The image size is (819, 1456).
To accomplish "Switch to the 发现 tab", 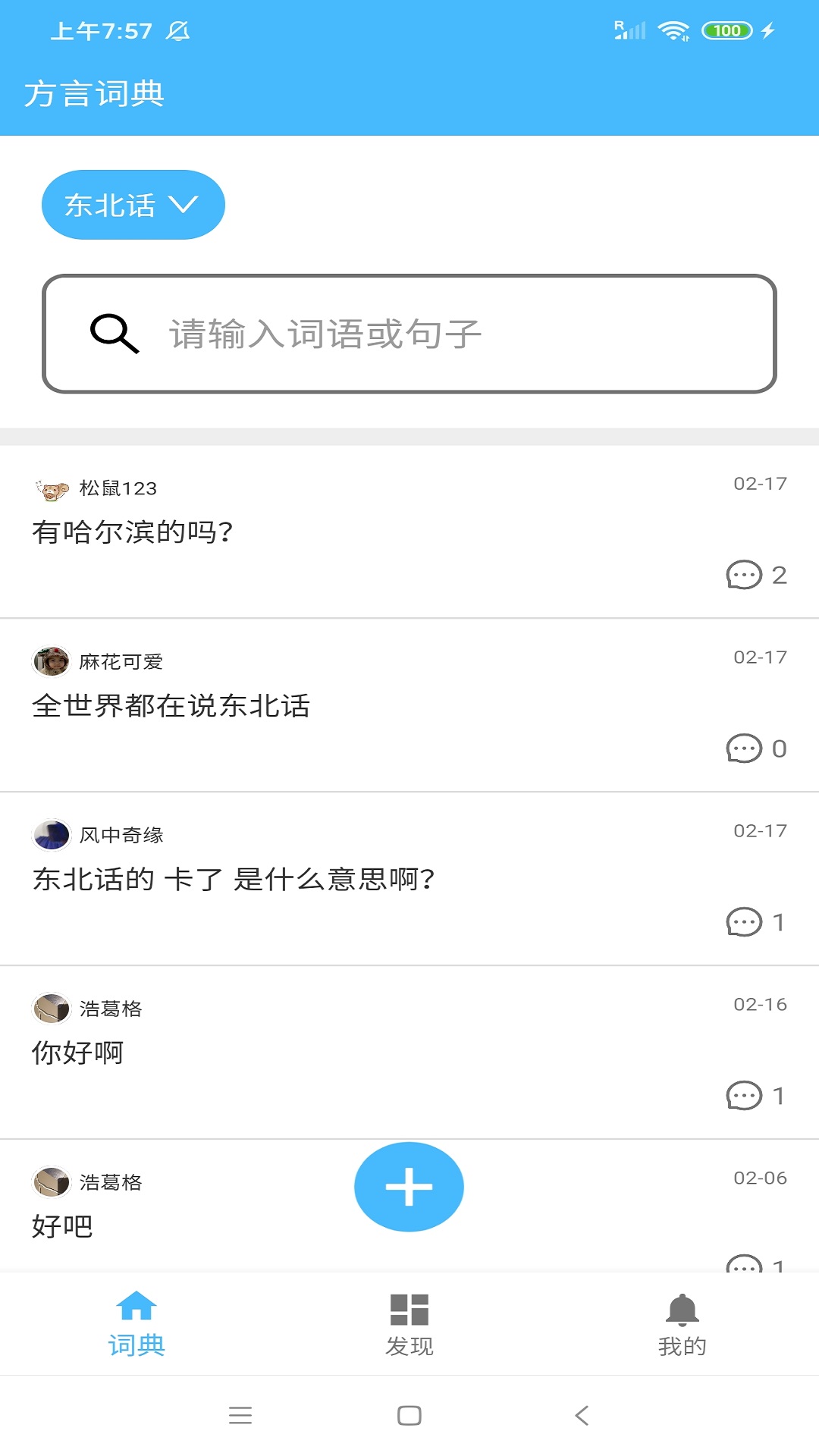I will tap(409, 1323).
